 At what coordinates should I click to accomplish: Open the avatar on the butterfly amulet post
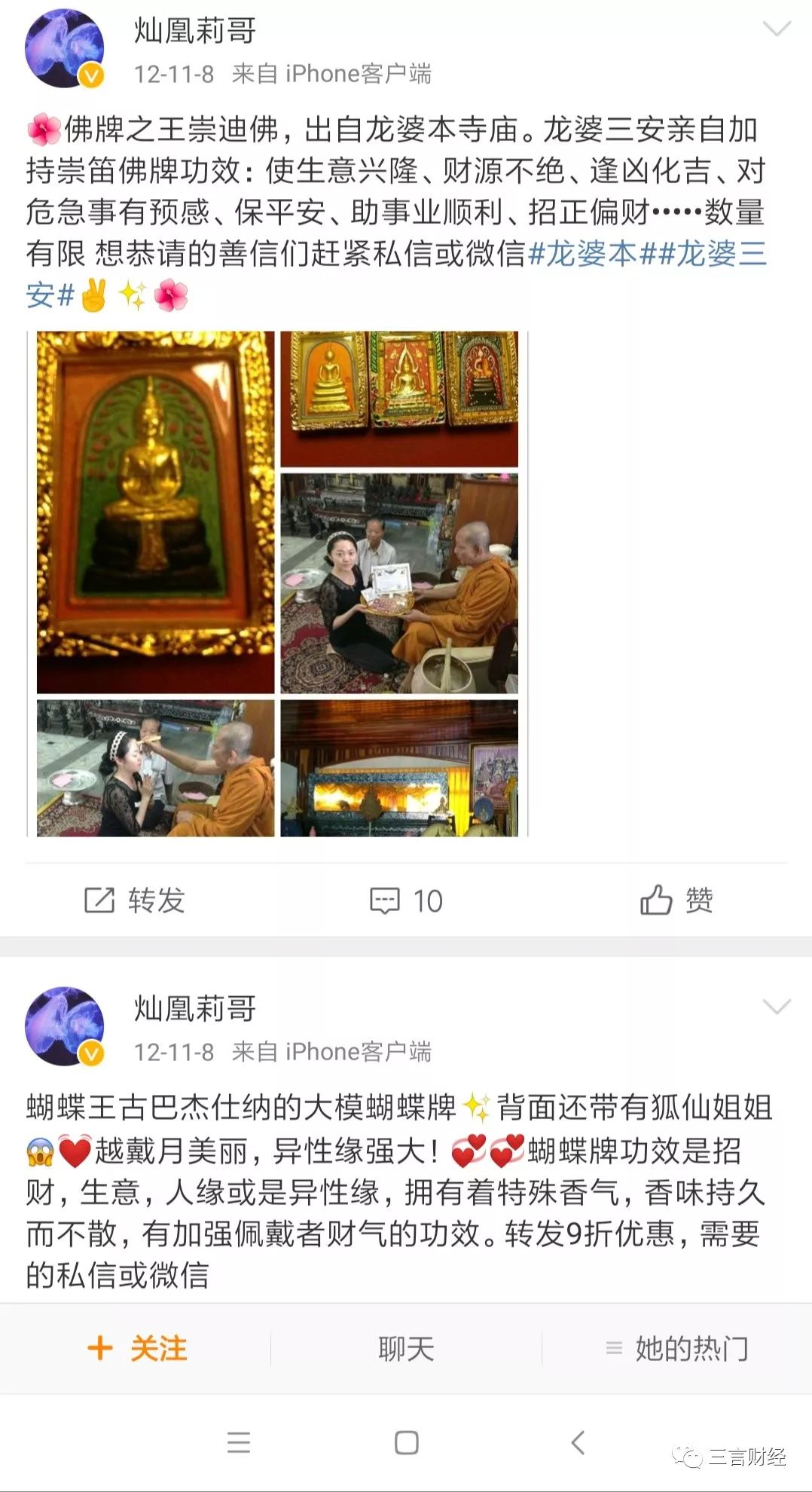(65, 1026)
